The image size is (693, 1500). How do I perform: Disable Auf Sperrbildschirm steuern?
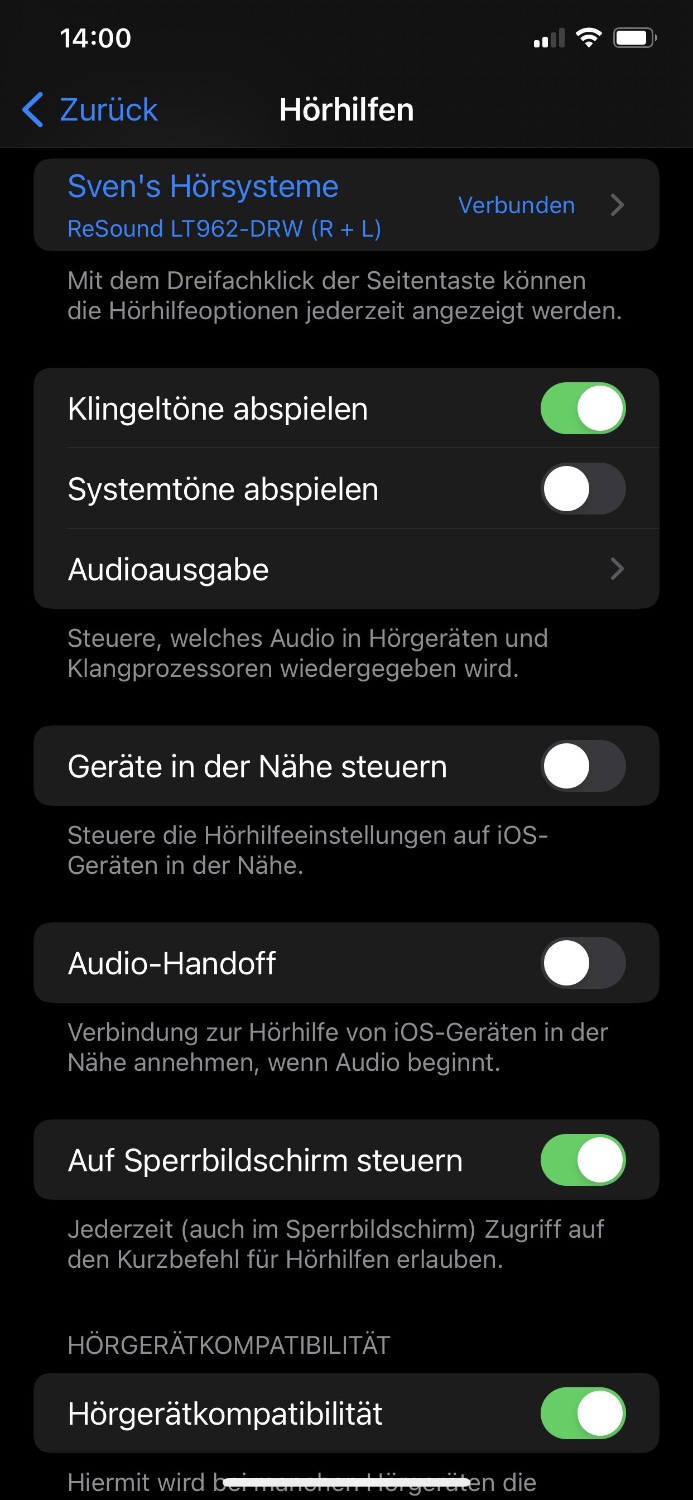583,1161
